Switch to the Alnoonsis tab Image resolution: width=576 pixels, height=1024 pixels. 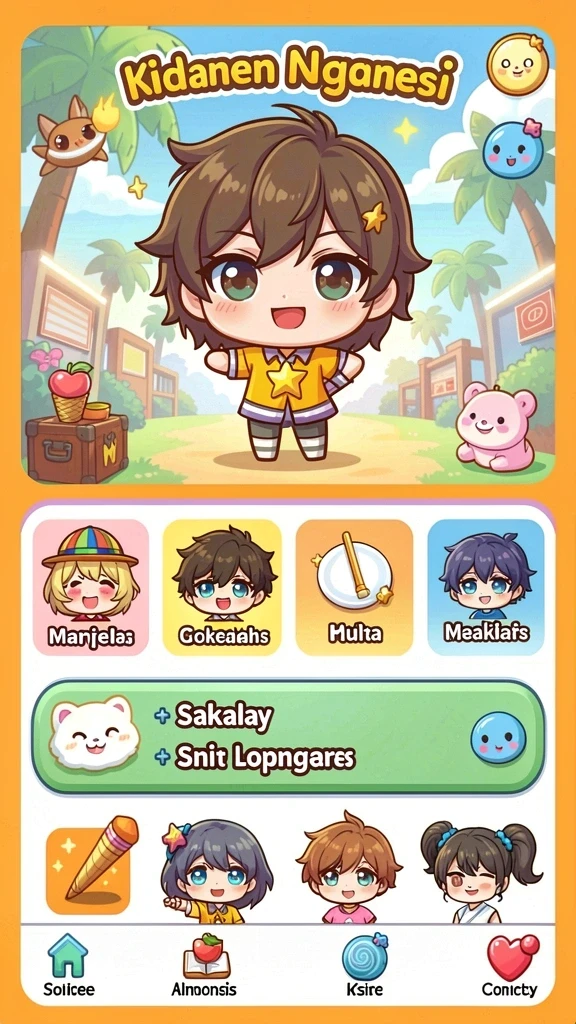204,965
